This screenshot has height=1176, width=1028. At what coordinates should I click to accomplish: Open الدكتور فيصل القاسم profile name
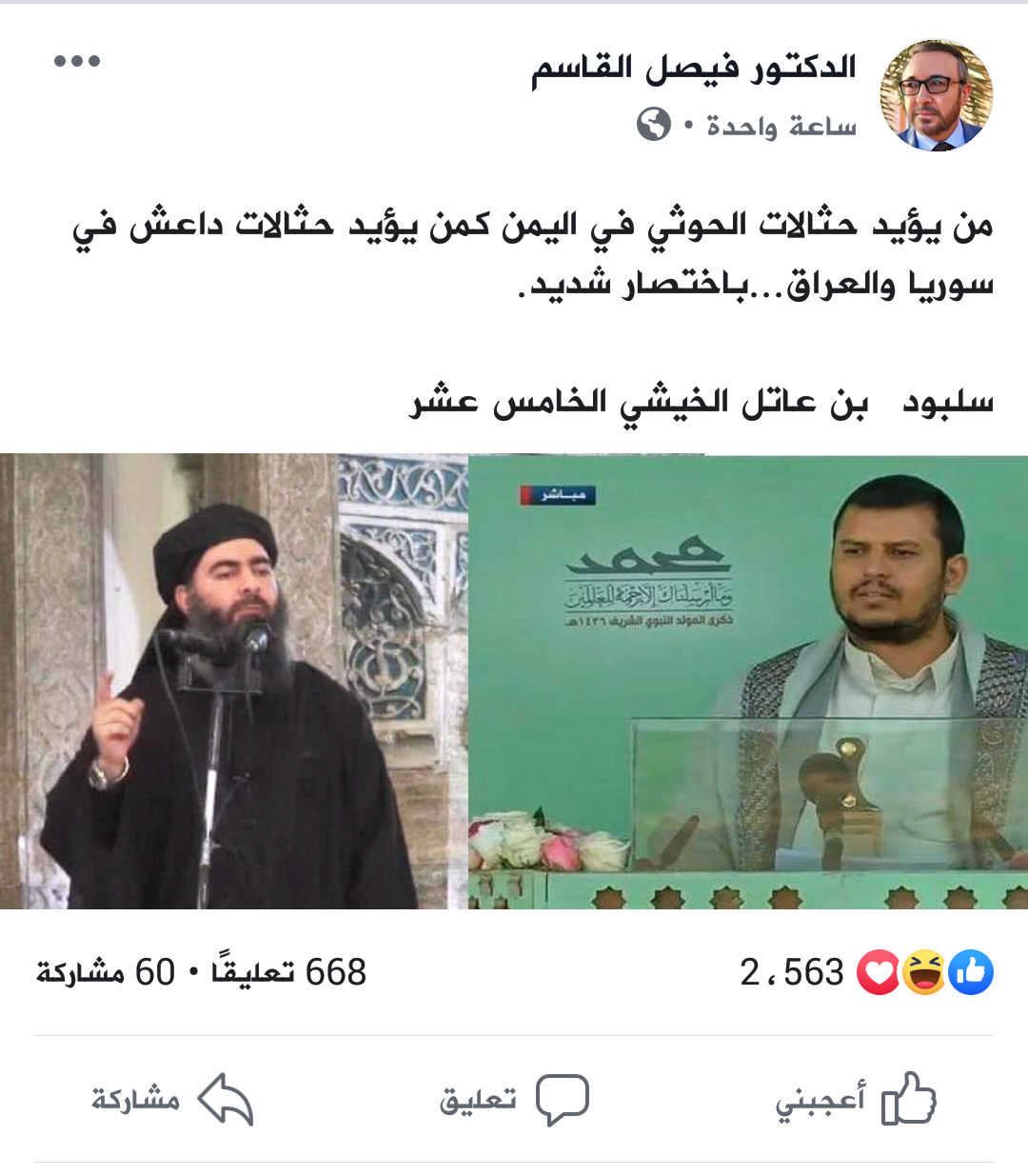point(694,68)
